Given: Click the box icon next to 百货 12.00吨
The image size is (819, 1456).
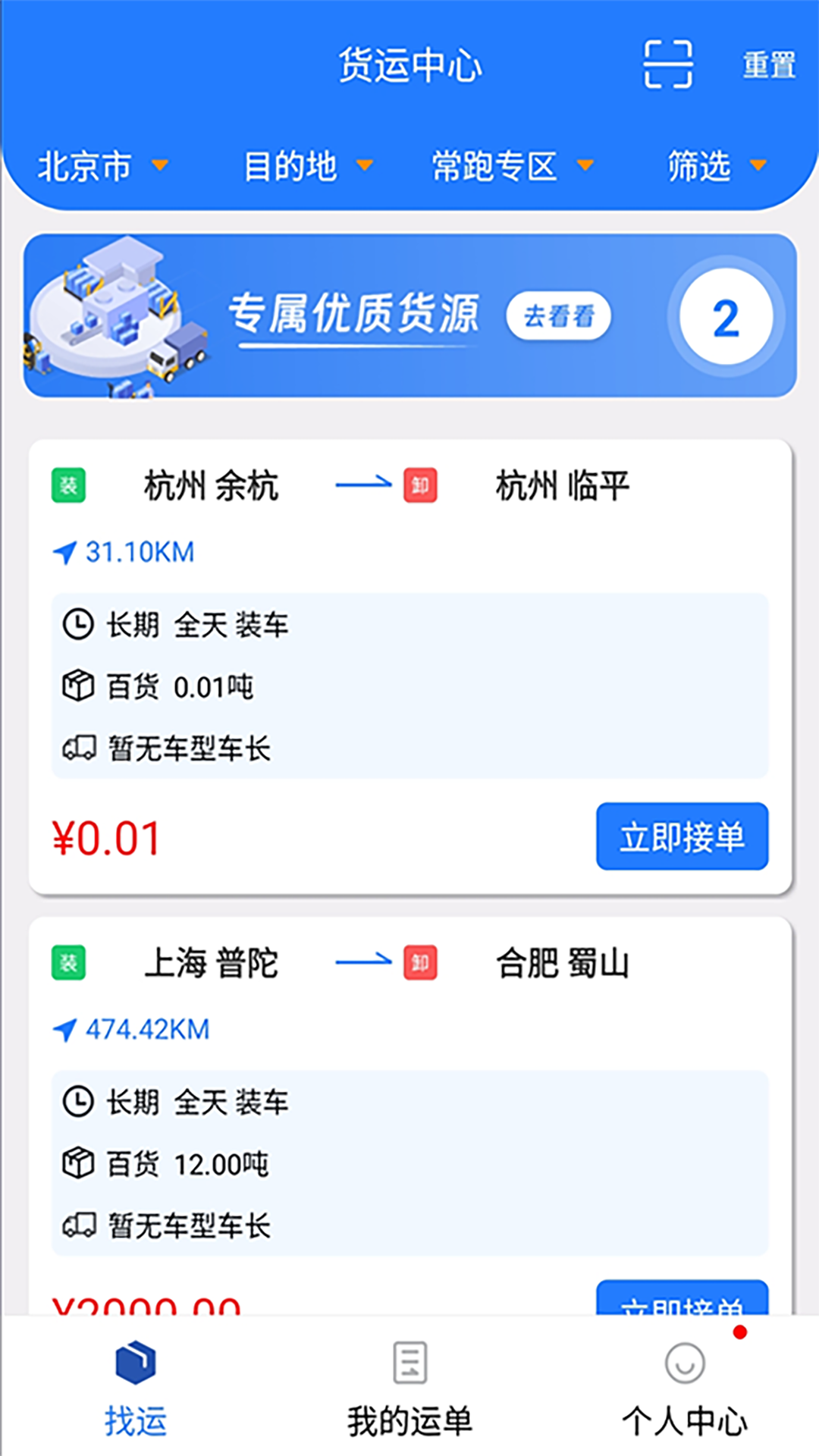Looking at the screenshot, I should click(79, 1163).
